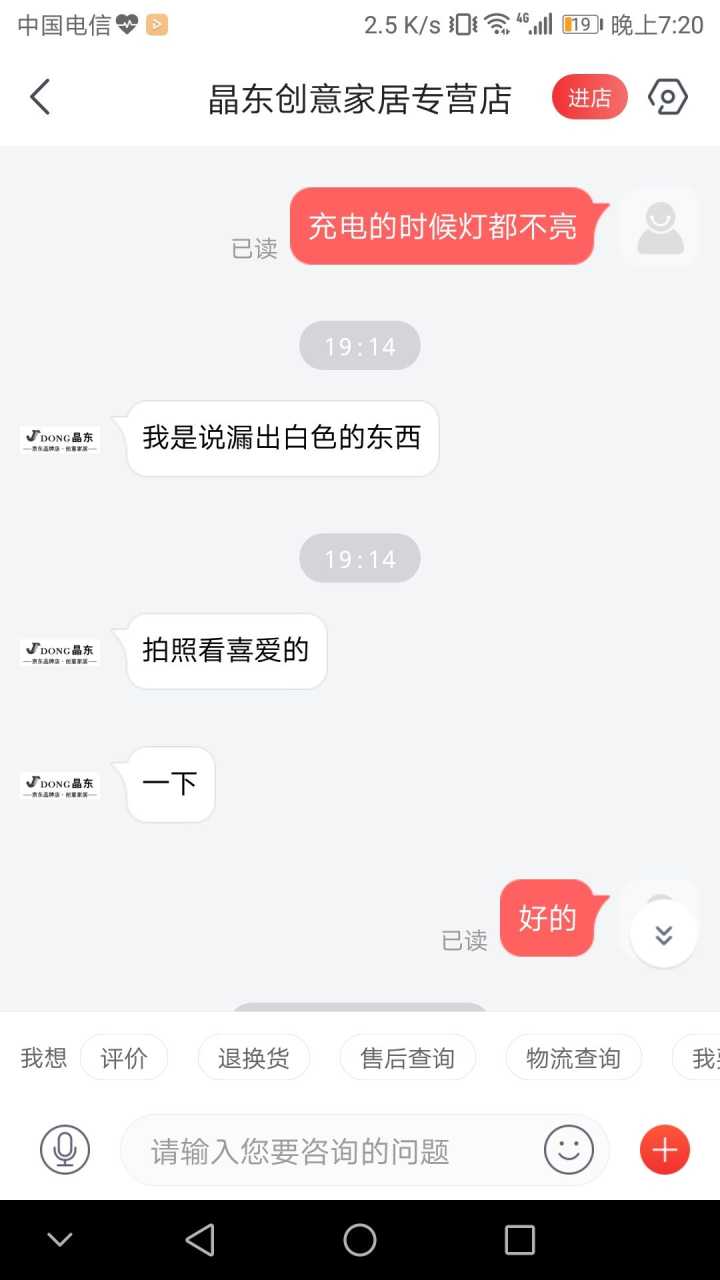This screenshot has height=1280, width=720.
Task: Select the 评价 quick chip
Action: click(x=124, y=1058)
